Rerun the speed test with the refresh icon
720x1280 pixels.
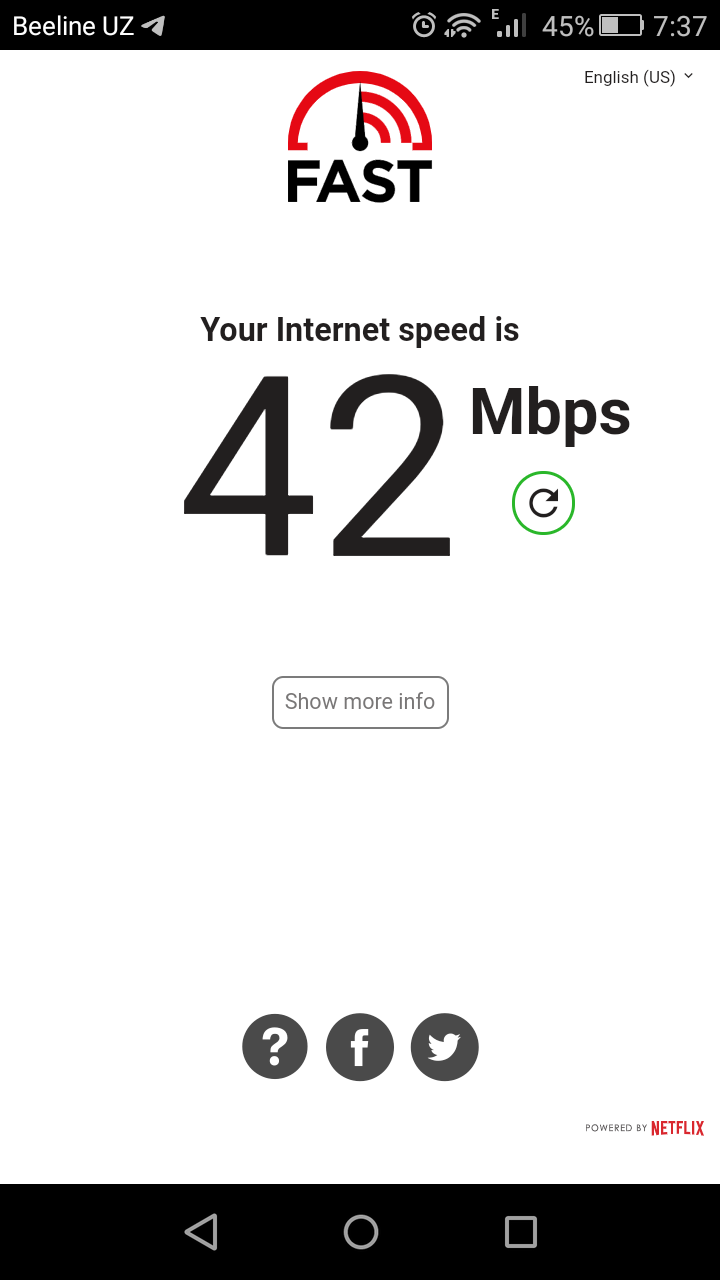(x=543, y=503)
